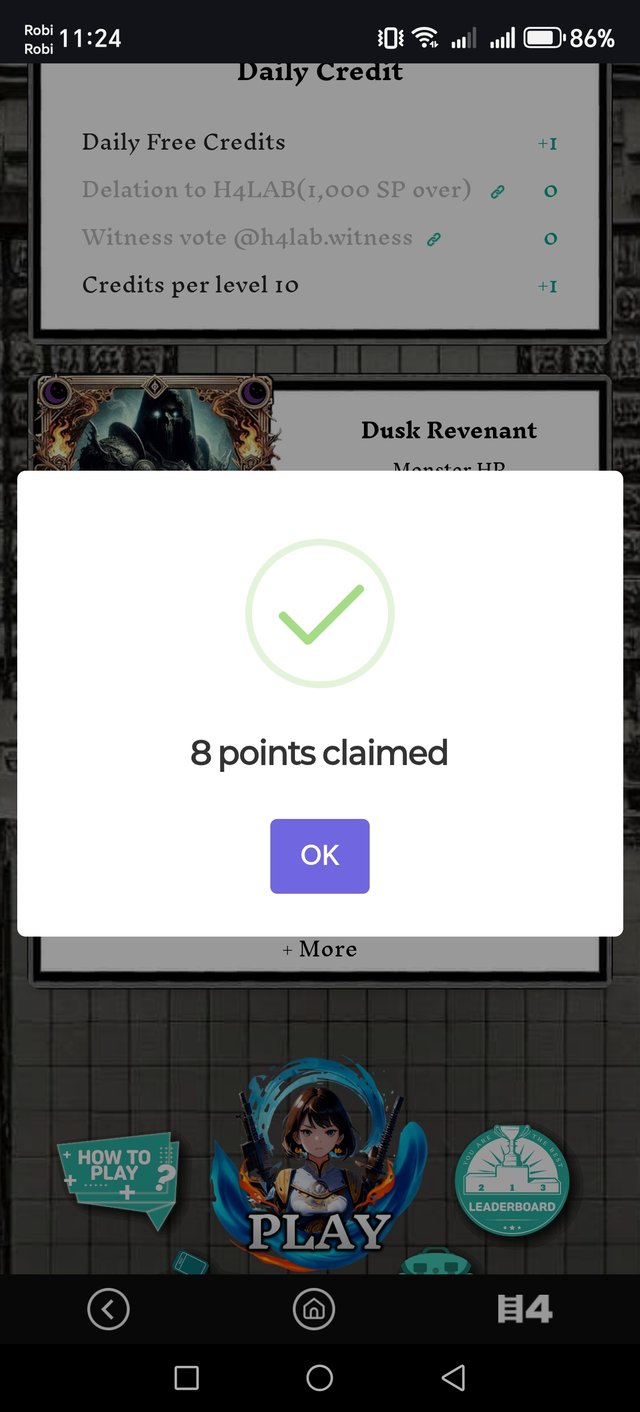Open the How To Play guide
The image size is (640, 1412).
[118, 1178]
